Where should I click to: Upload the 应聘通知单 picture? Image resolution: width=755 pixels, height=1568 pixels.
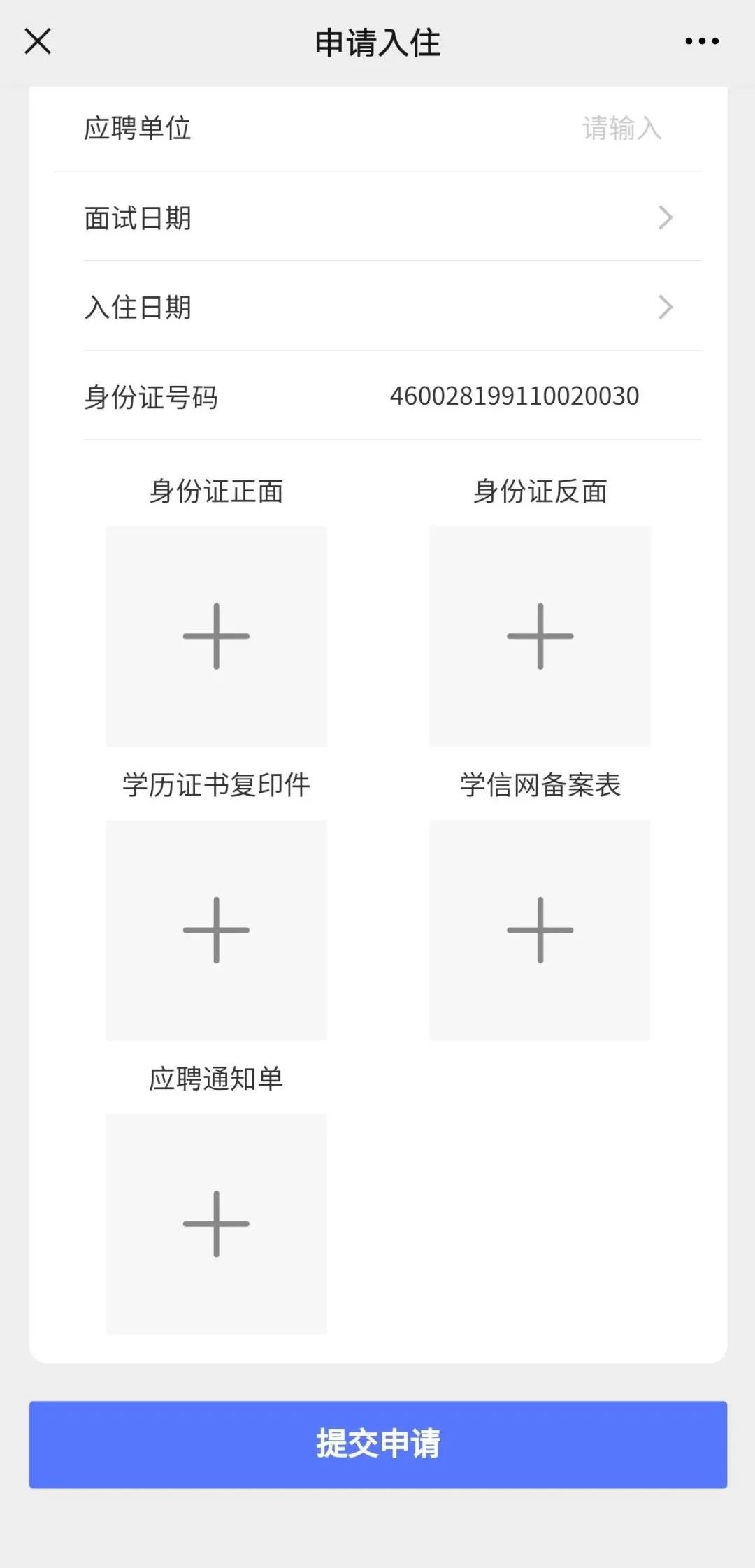pyautogui.click(x=217, y=1223)
